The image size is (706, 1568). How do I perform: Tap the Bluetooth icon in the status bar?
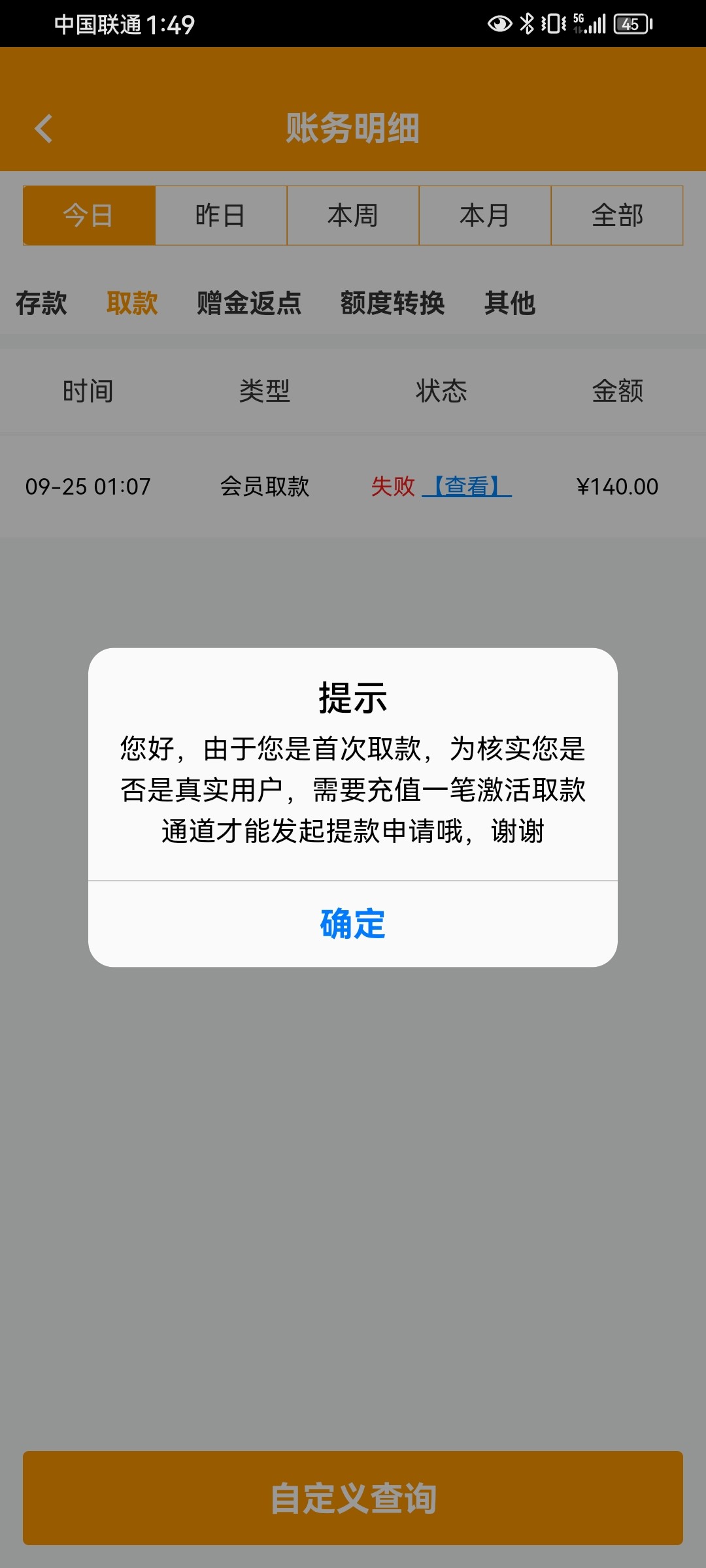(x=527, y=24)
